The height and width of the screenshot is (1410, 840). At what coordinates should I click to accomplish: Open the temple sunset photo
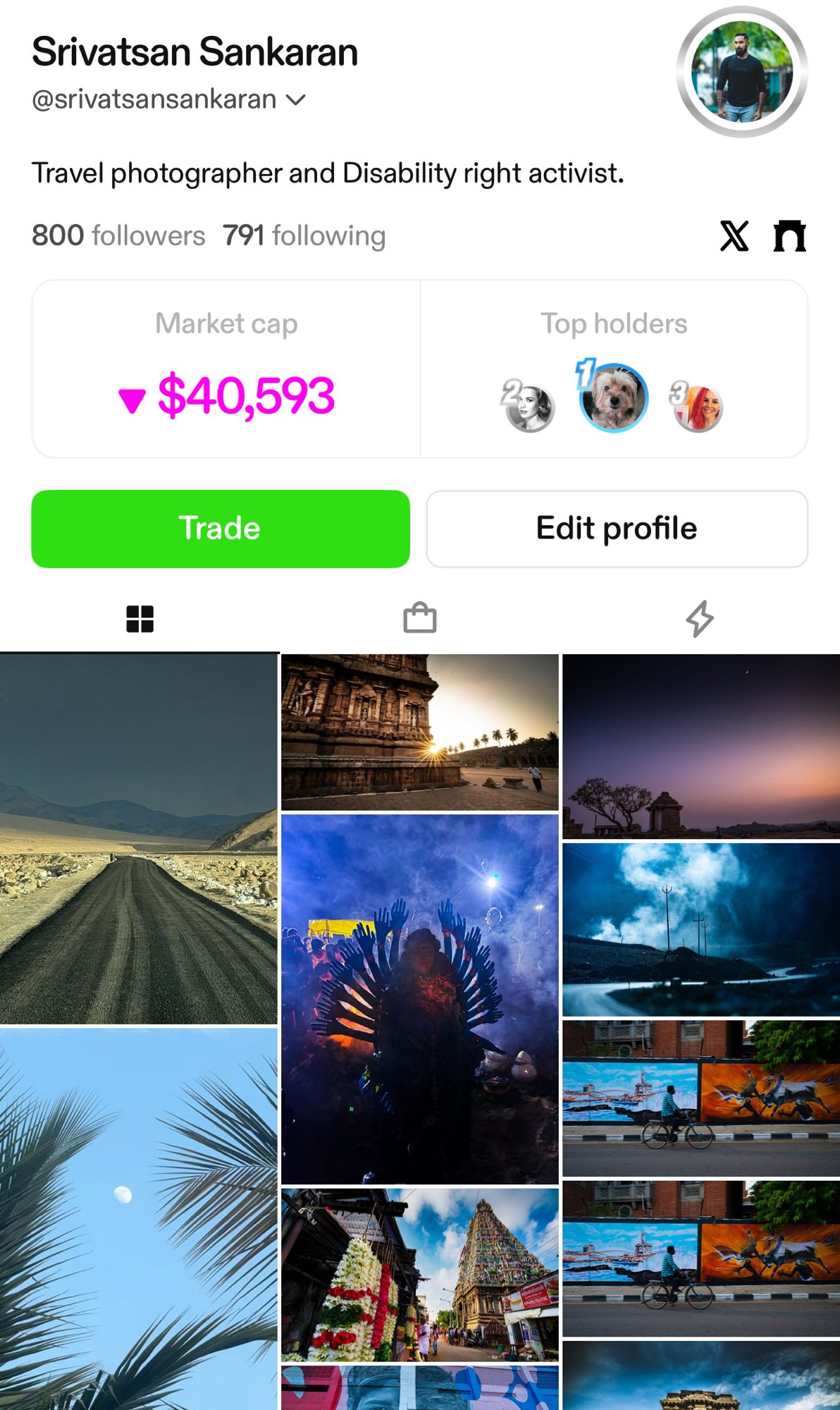420,732
